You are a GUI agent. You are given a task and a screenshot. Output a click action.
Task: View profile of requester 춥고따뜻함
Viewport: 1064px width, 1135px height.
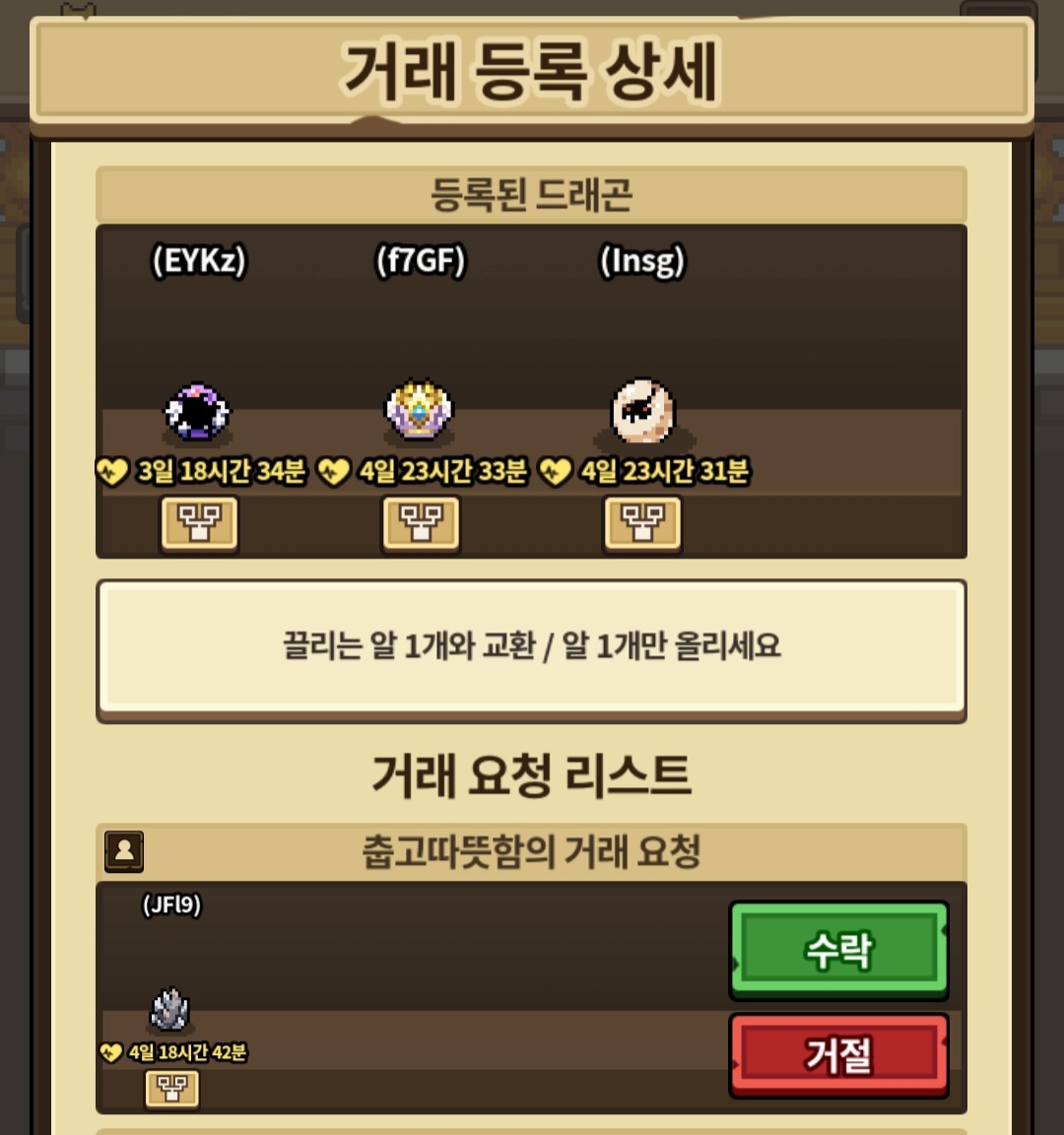pyautogui.click(x=124, y=850)
